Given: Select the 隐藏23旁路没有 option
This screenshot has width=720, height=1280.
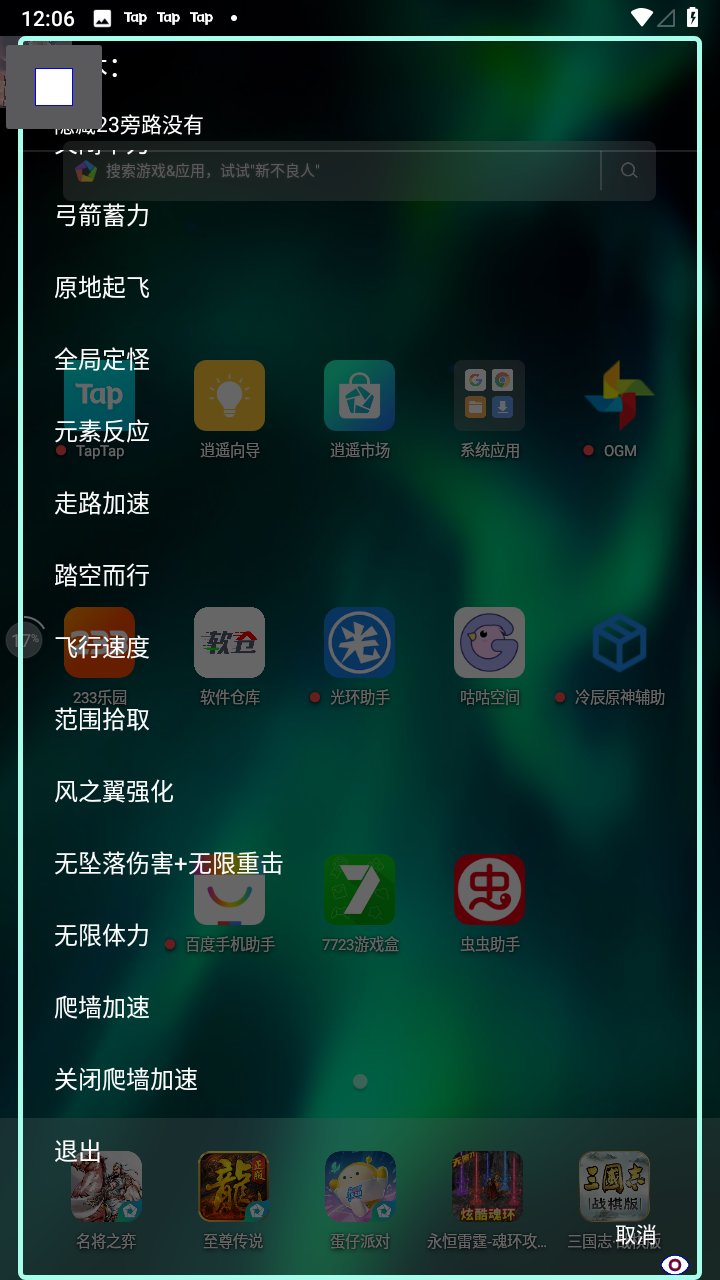Looking at the screenshot, I should coord(129,125).
